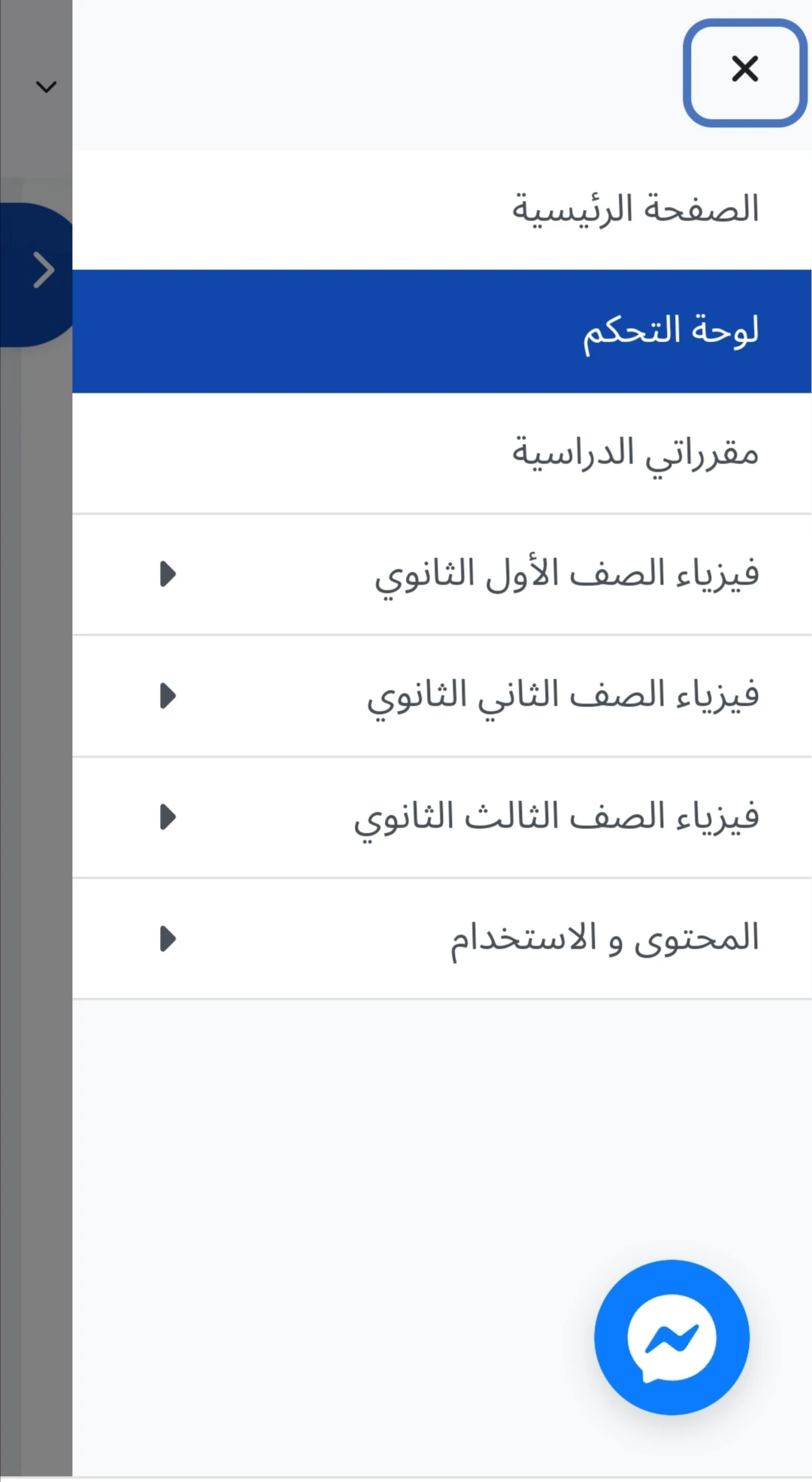
Task: Open مقرراتي الدراسية from the menu
Action: pos(635,451)
